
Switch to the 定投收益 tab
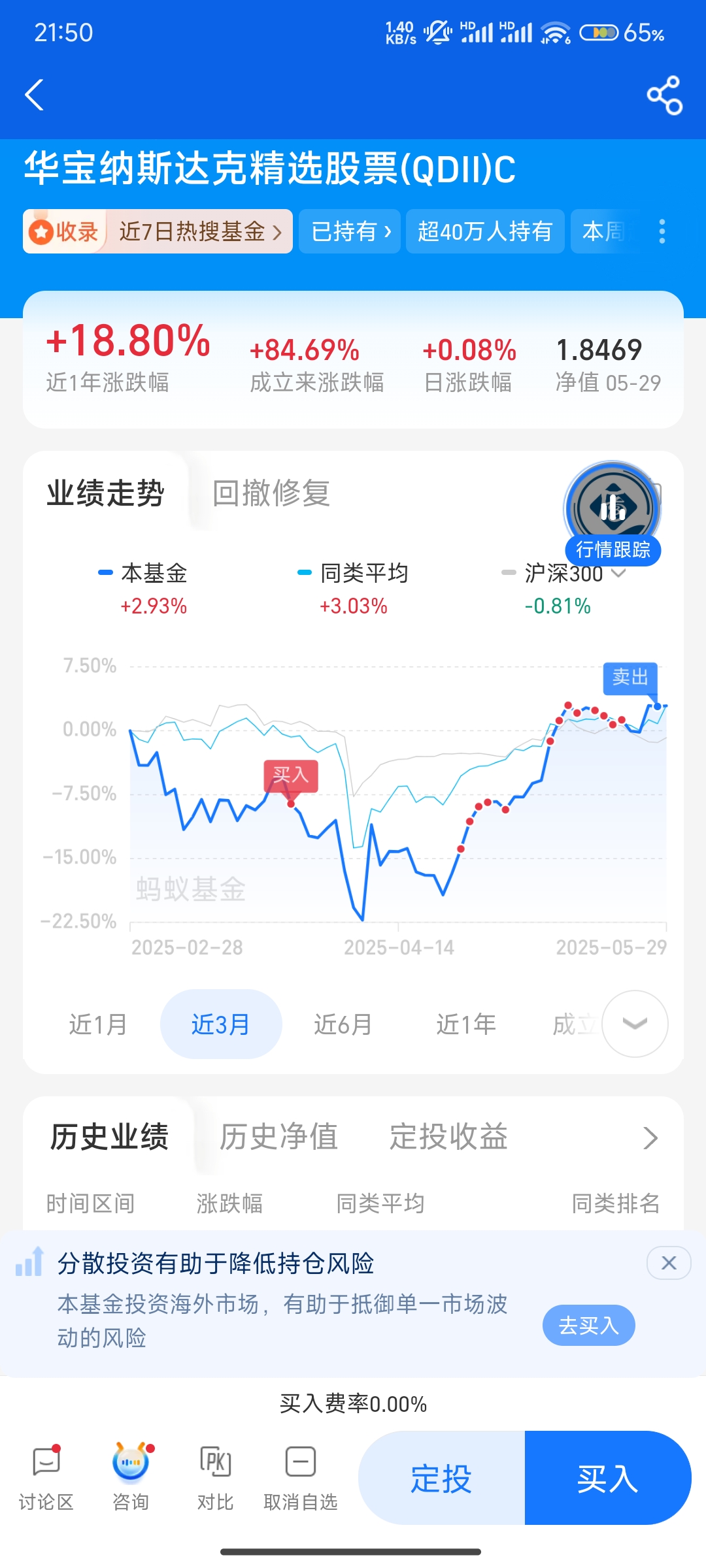click(x=448, y=1137)
